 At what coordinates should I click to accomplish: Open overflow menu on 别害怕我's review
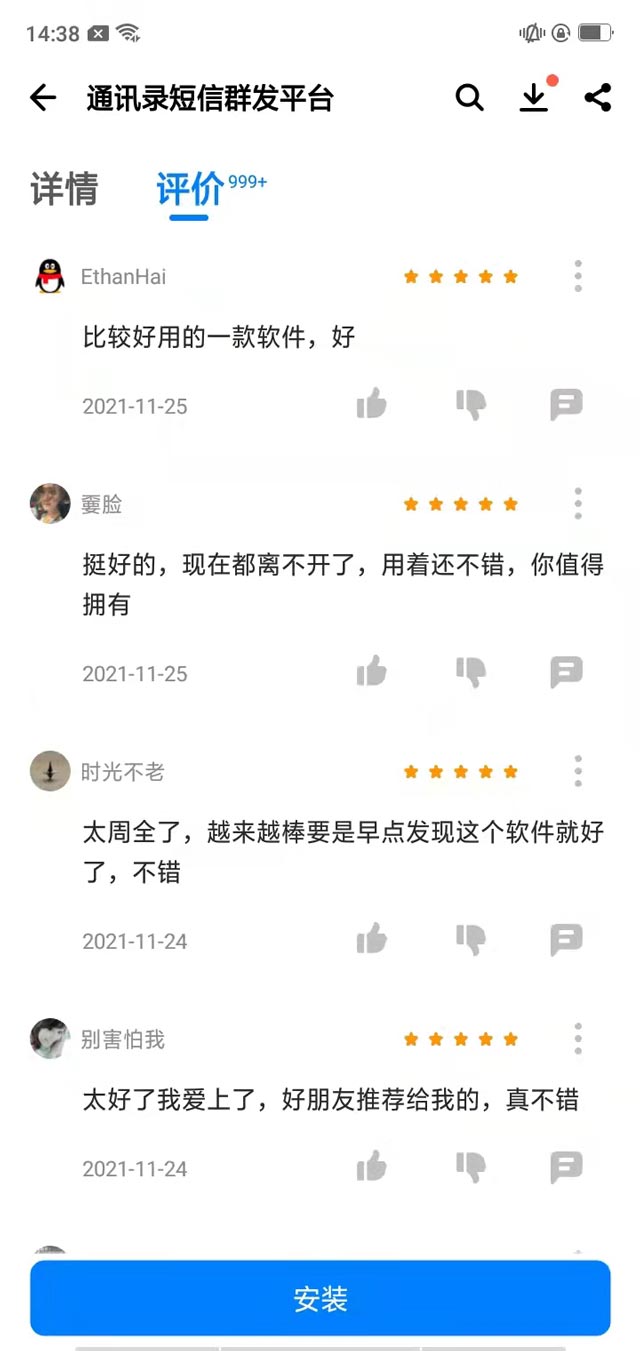click(578, 1039)
